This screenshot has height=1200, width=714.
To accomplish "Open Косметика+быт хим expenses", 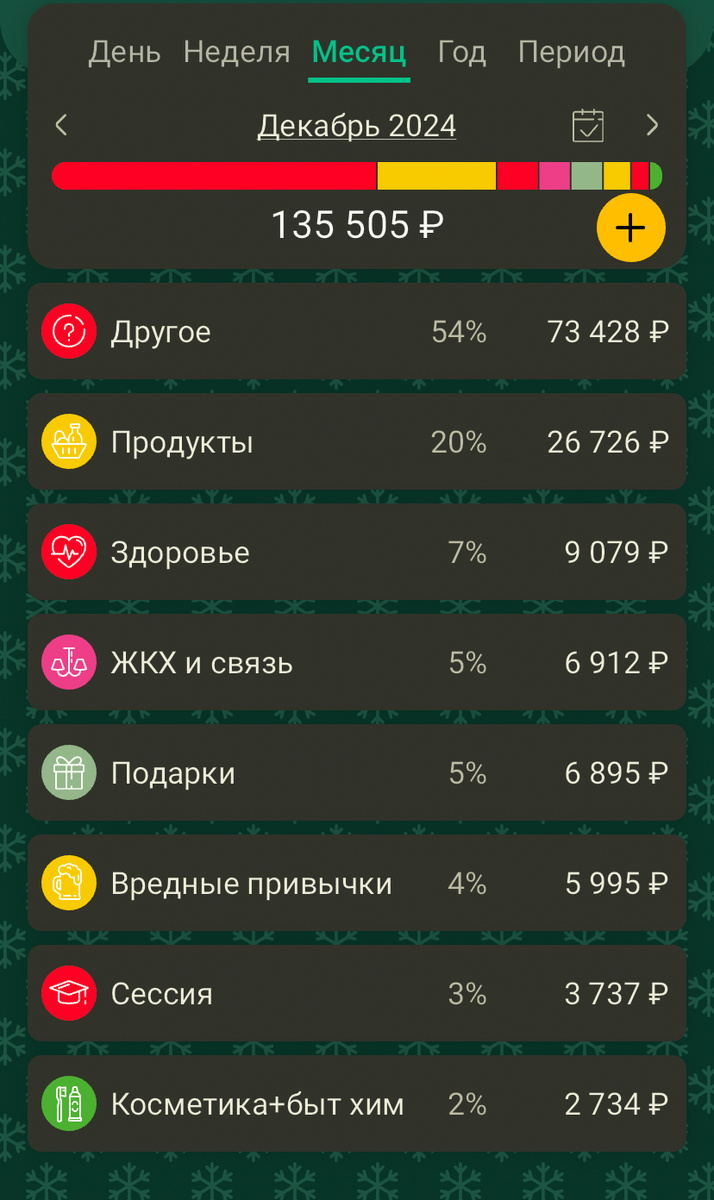I will [357, 1104].
